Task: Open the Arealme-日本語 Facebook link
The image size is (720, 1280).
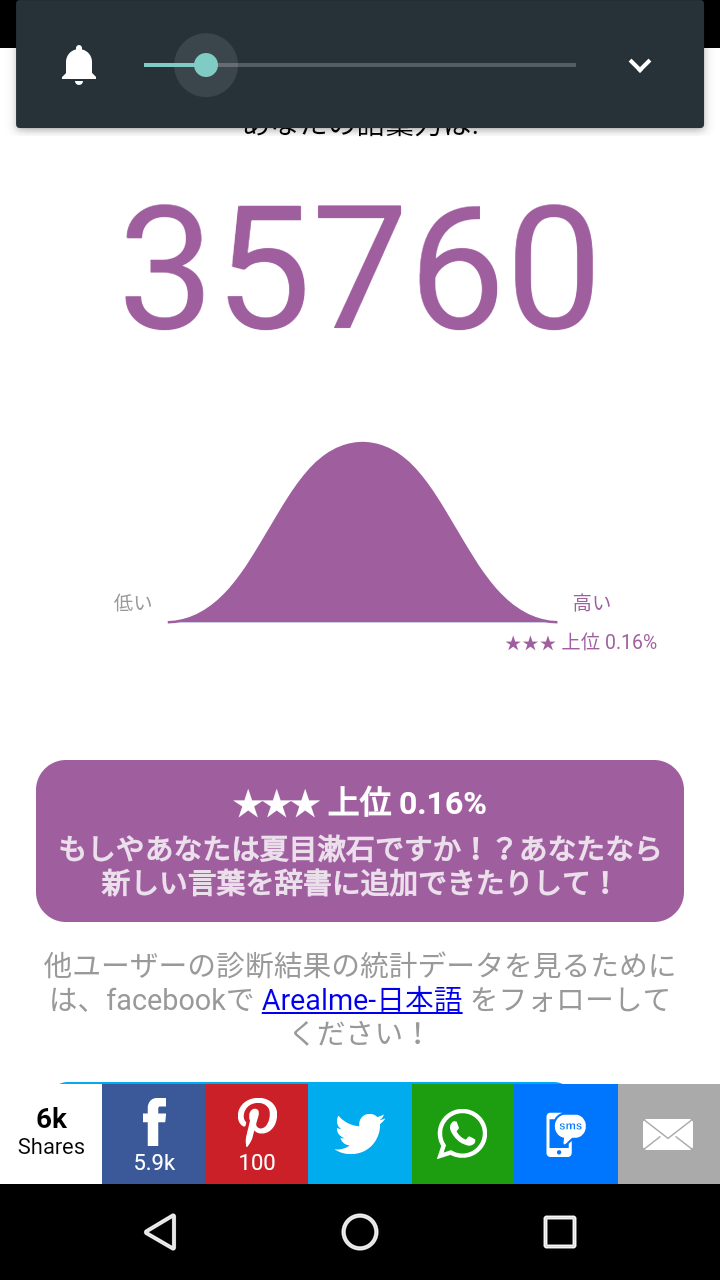Action: pos(362,1000)
